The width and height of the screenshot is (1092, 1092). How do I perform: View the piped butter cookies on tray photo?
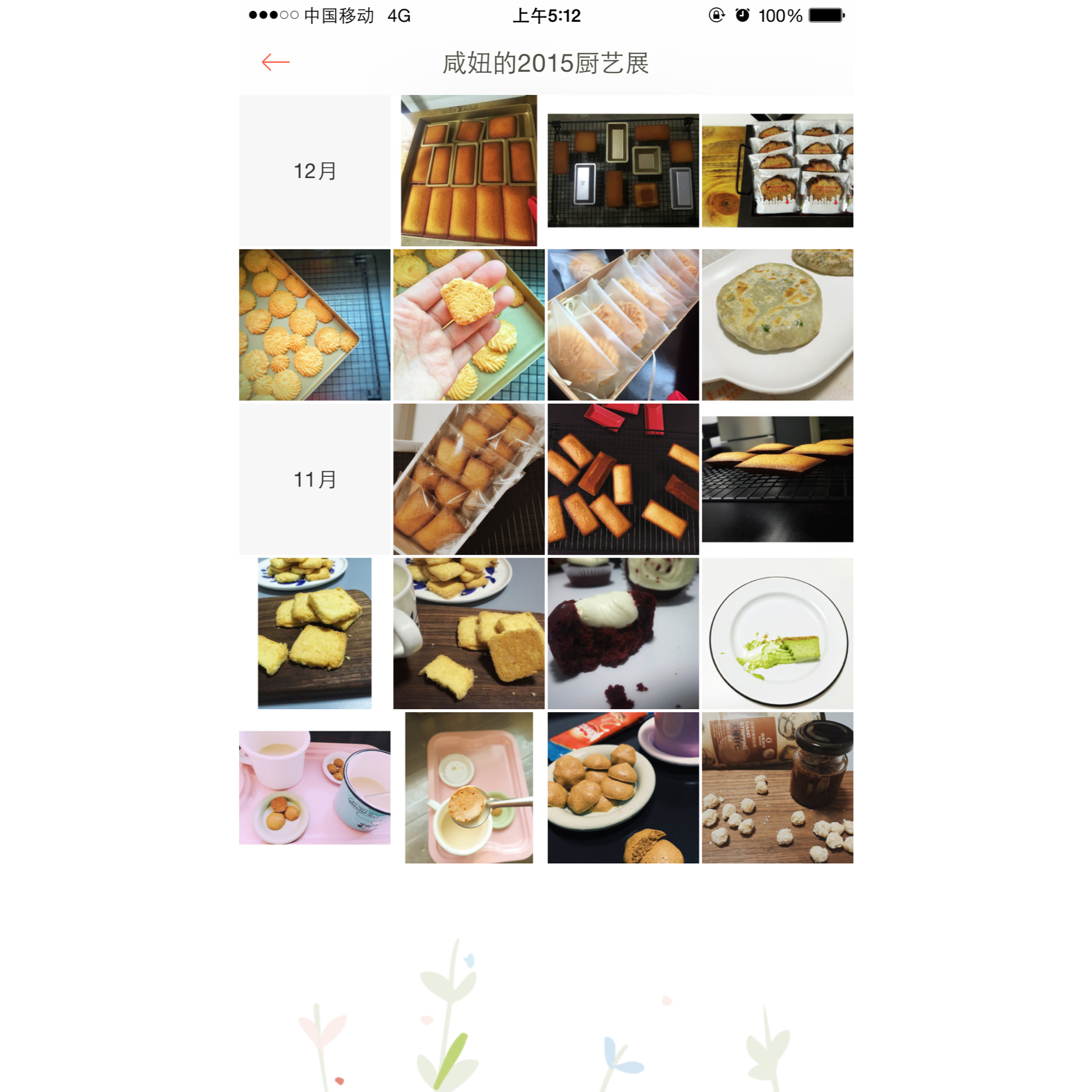click(314, 324)
